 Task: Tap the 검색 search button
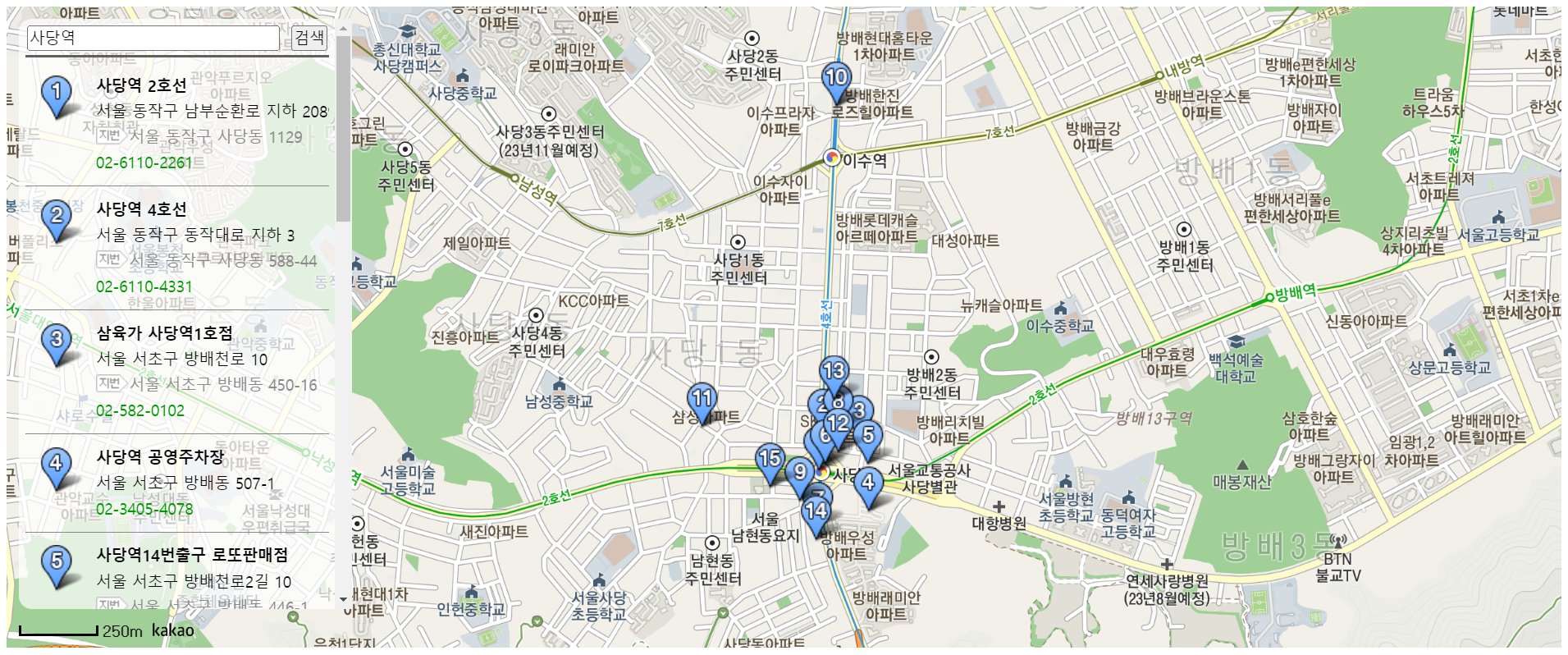pyautogui.click(x=309, y=38)
